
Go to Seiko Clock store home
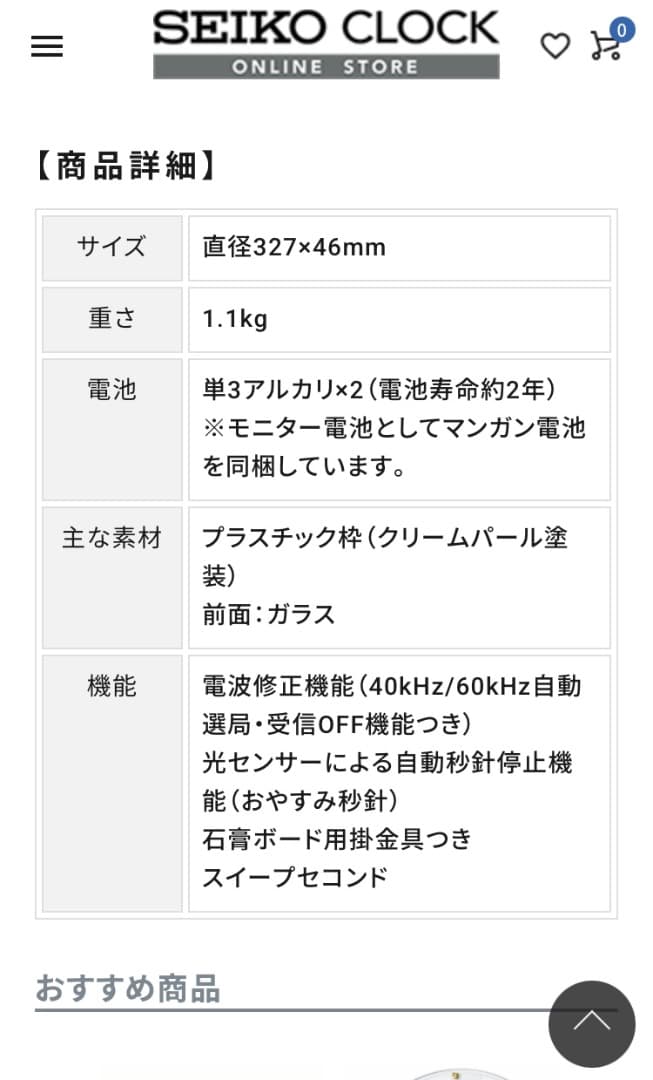(x=326, y=44)
